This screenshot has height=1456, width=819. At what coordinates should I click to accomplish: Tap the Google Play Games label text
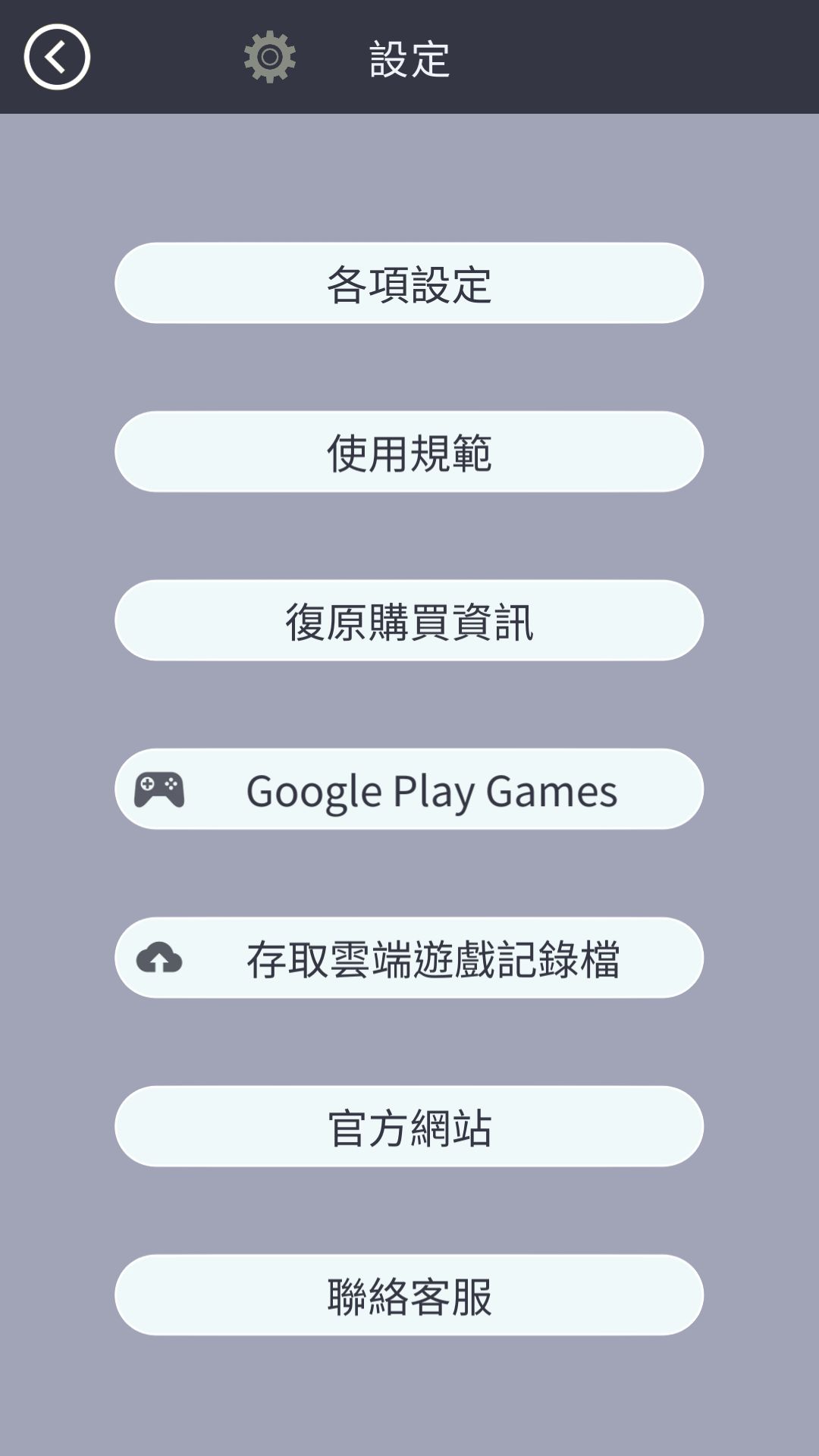click(x=432, y=791)
